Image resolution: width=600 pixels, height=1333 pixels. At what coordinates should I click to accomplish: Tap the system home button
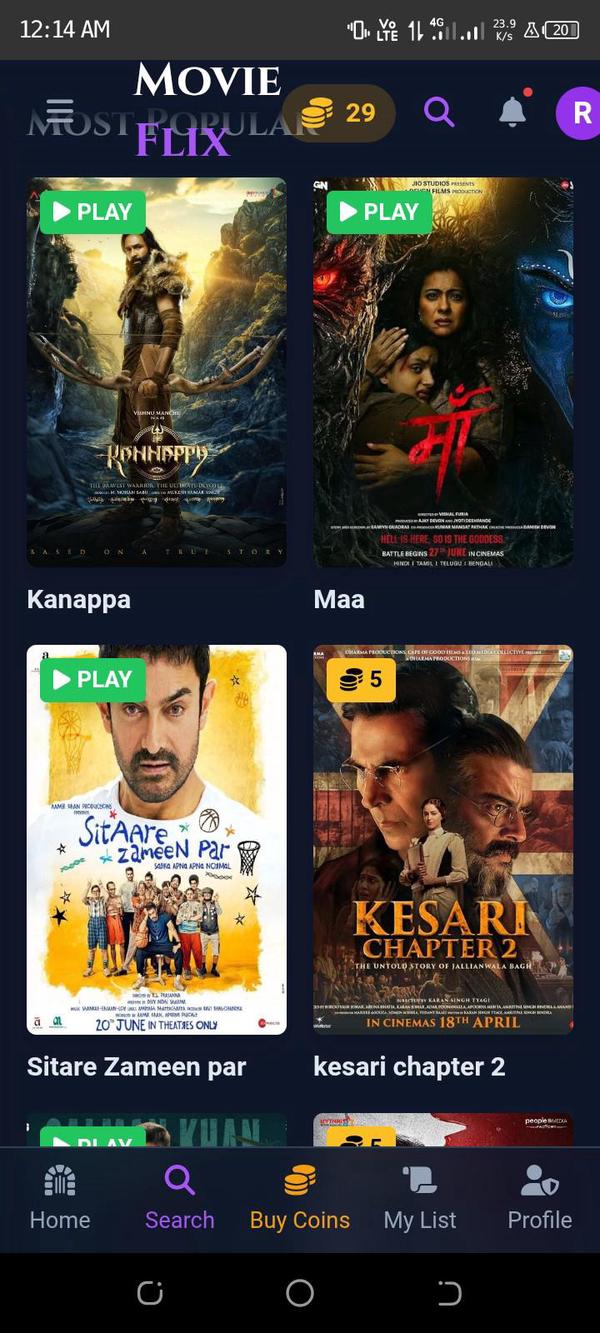pos(300,1293)
